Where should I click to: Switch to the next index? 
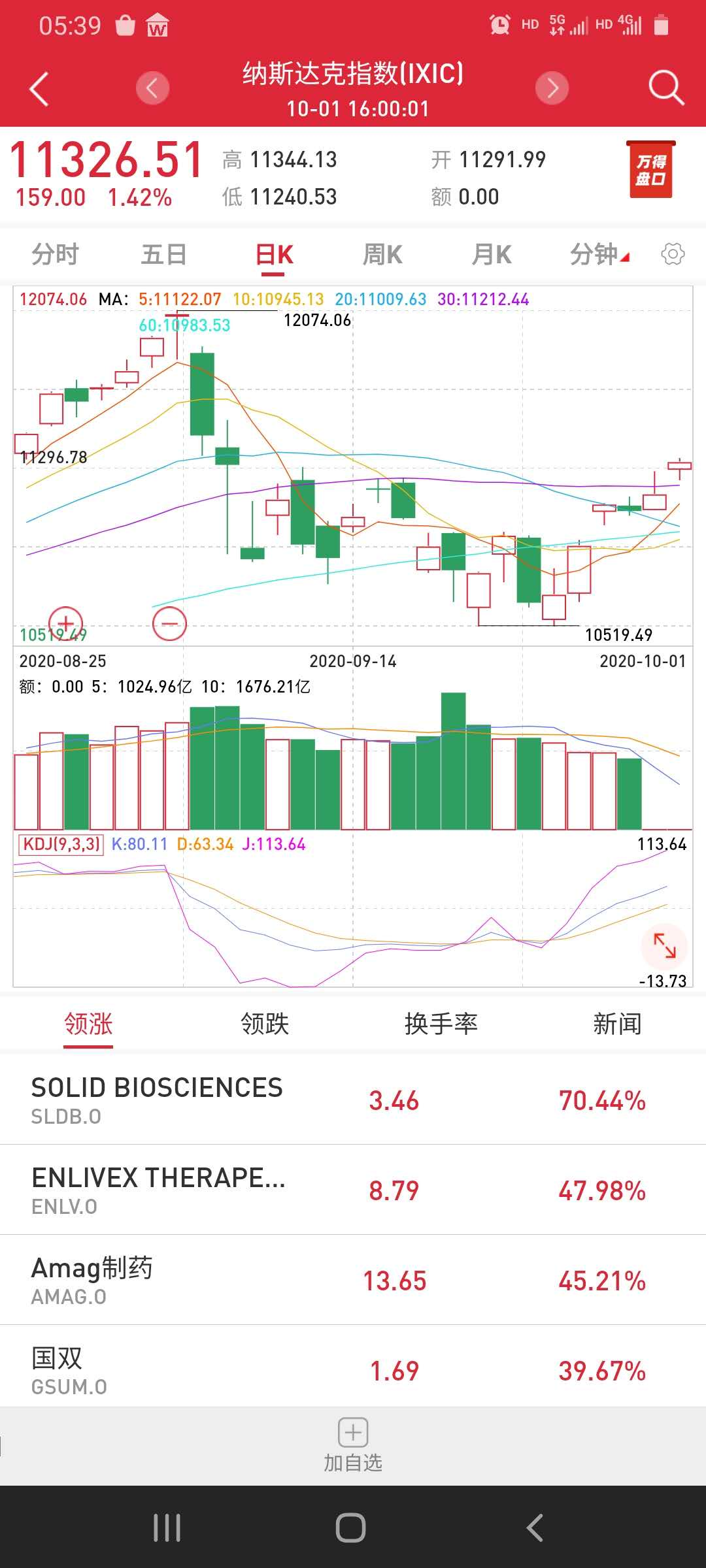coord(552,88)
